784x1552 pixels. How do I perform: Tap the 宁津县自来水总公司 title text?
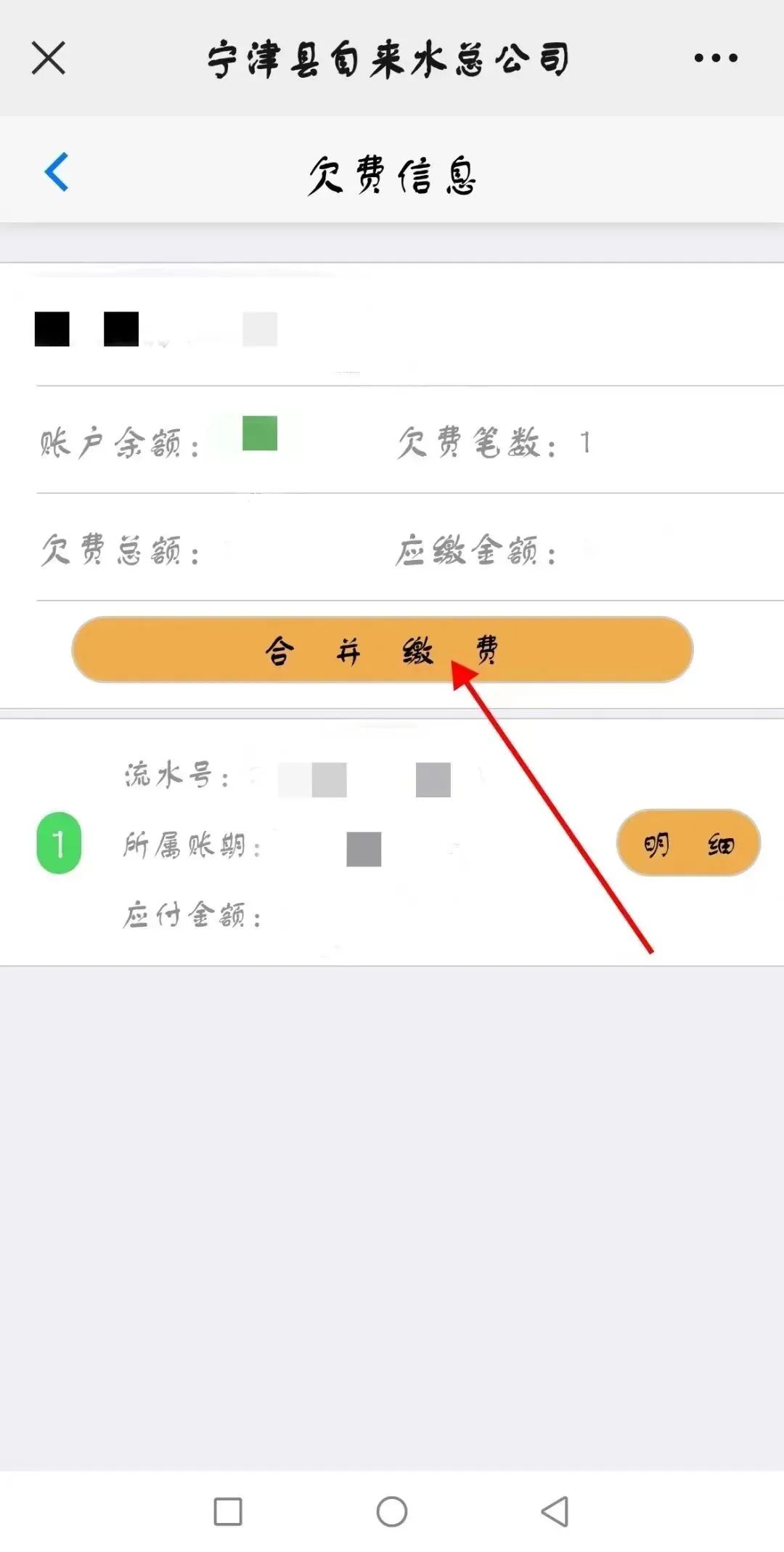(x=388, y=58)
